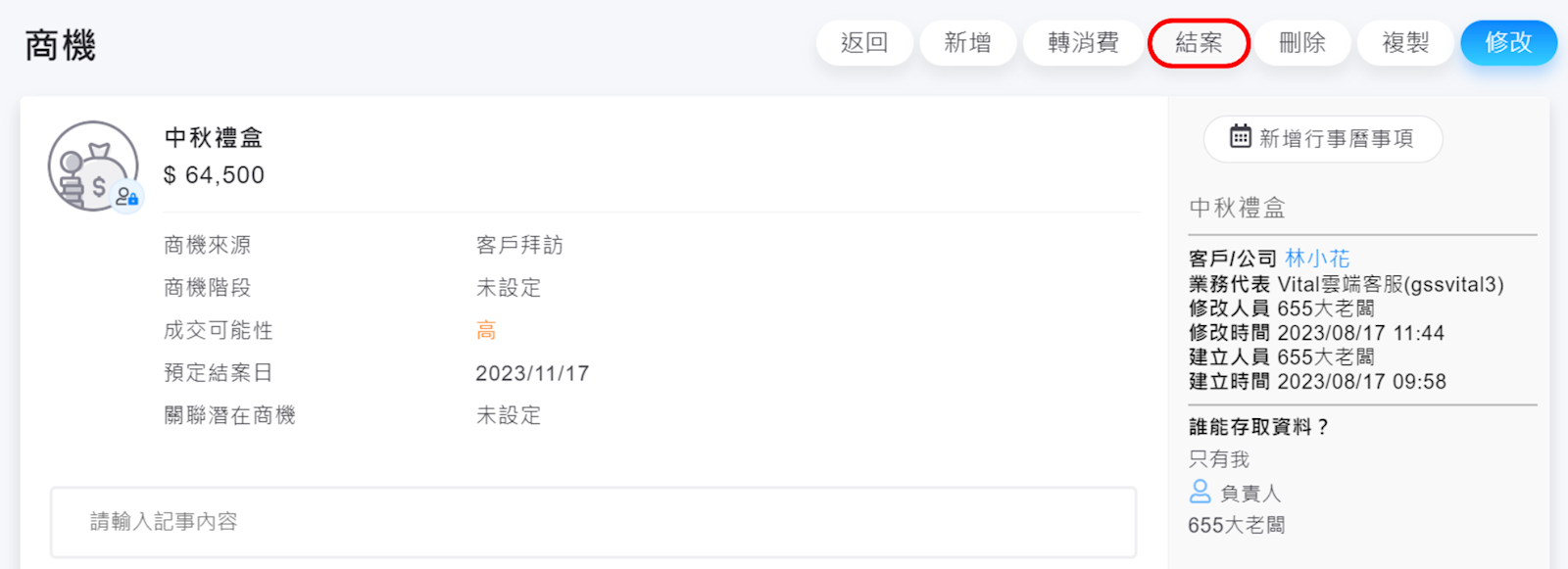Duplicate this opportunity with 複製

[x=1405, y=43]
